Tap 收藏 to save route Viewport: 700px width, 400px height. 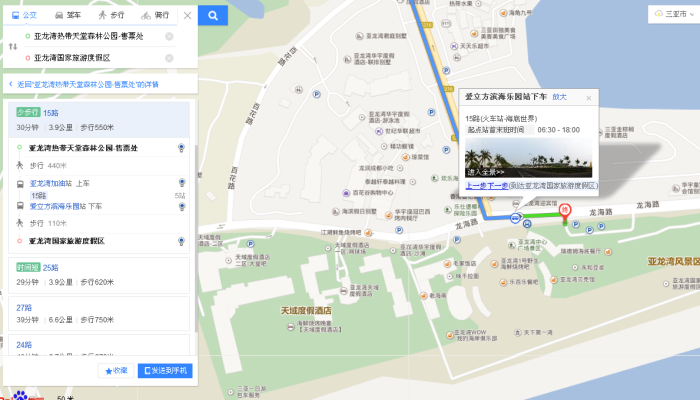(x=116, y=370)
